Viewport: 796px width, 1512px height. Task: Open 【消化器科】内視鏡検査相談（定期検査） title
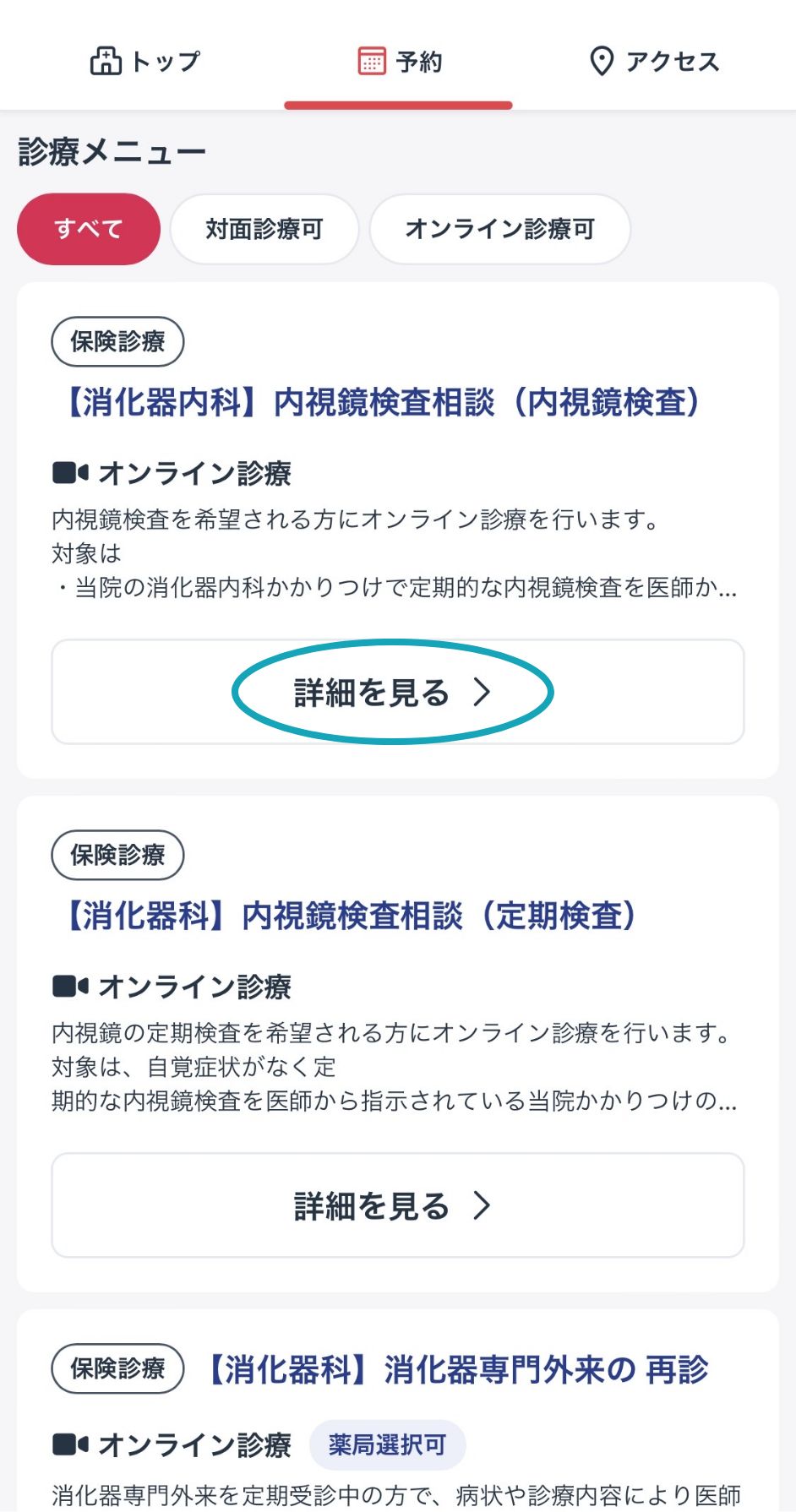[x=350, y=916]
